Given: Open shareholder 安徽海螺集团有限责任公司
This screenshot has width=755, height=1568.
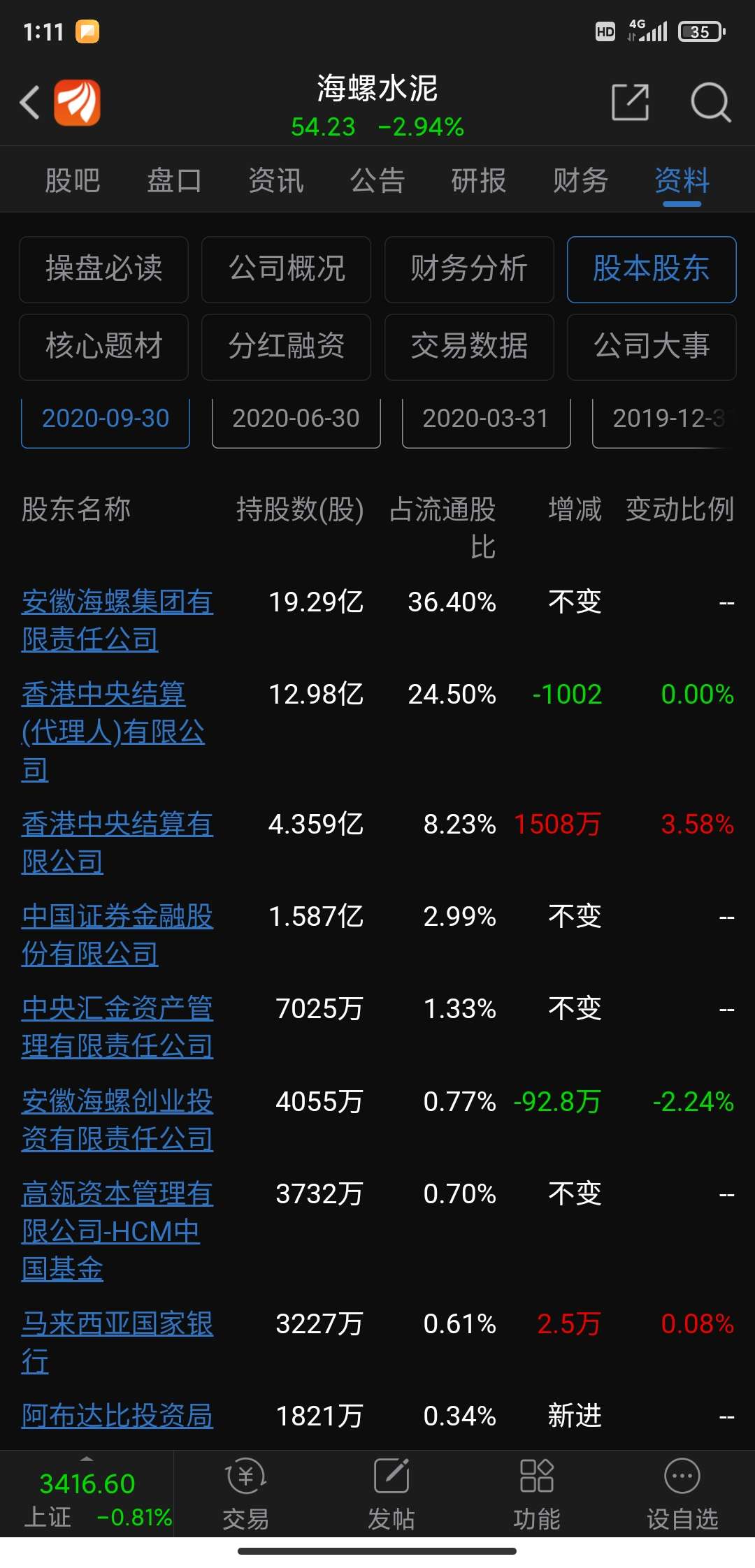Looking at the screenshot, I should [x=117, y=620].
